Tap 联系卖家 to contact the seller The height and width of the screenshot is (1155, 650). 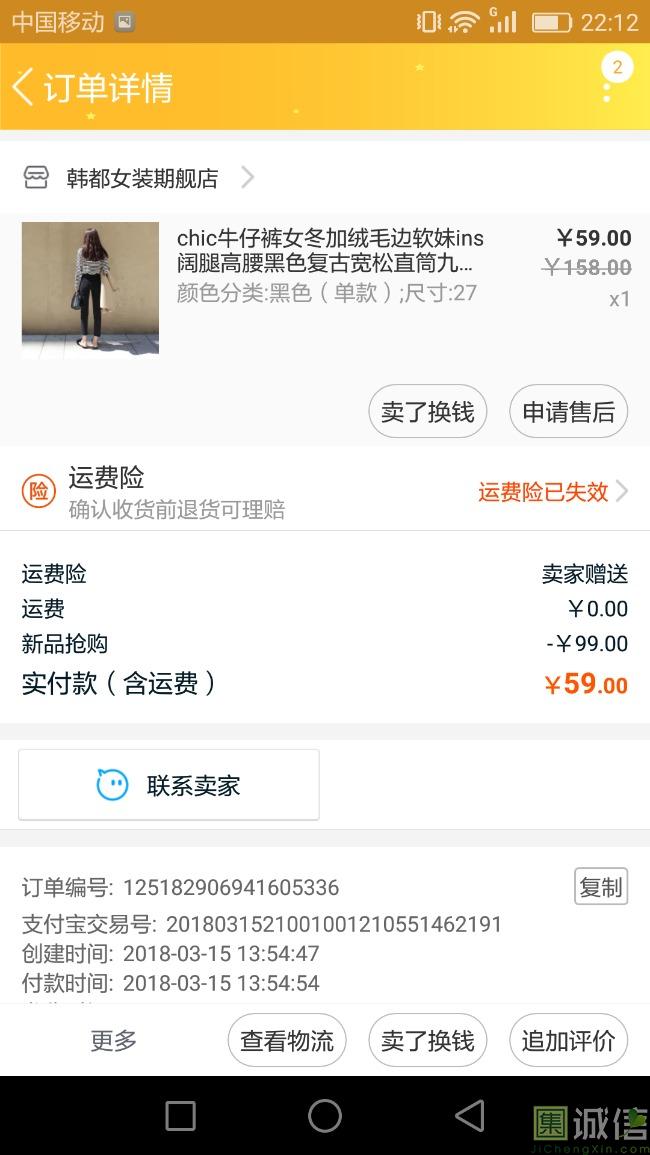pyautogui.click(x=169, y=785)
